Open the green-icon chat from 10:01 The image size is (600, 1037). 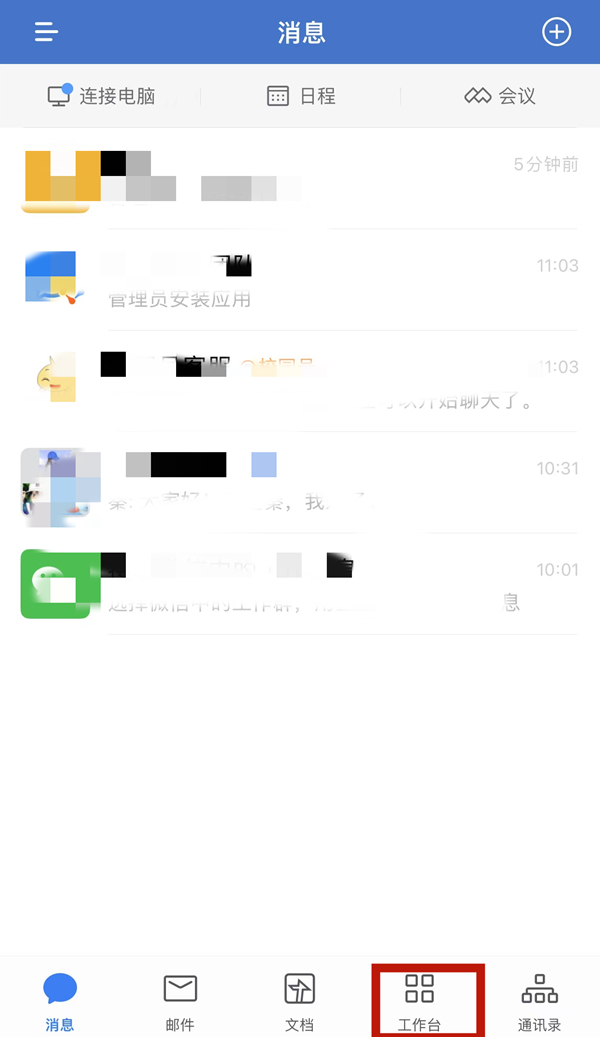click(300, 585)
